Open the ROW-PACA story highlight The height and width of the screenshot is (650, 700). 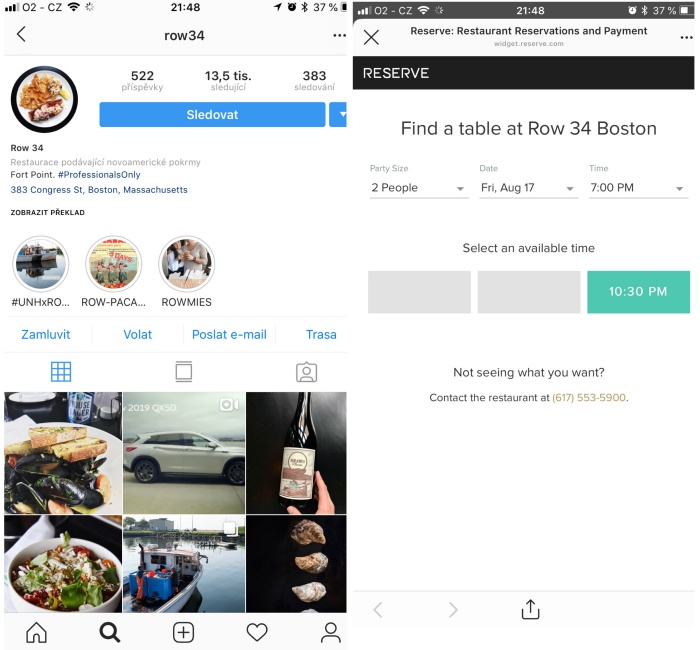coord(114,265)
